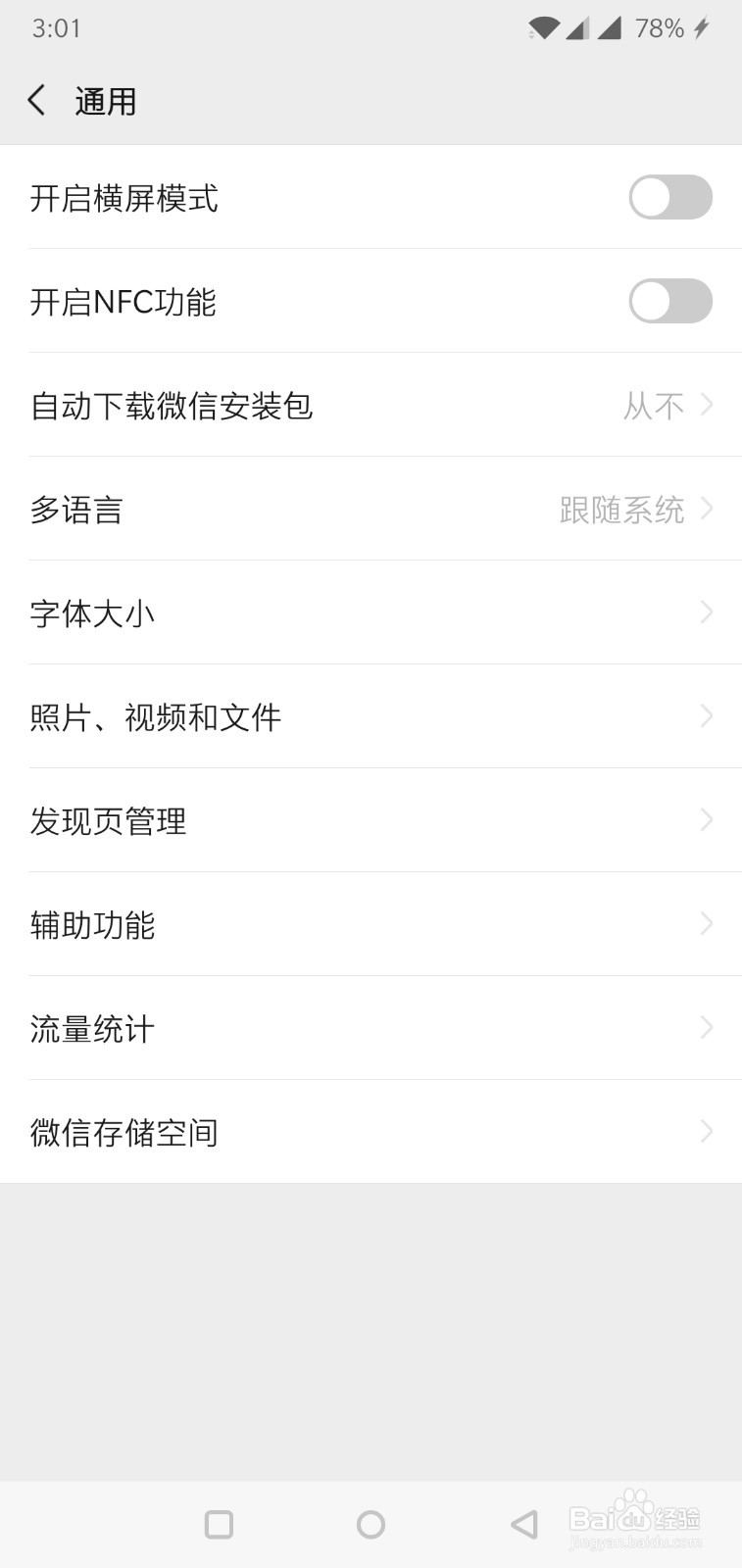The width and height of the screenshot is (742, 1568).
Task: Open 发现页管理 settings
Action: pyautogui.click(x=371, y=820)
